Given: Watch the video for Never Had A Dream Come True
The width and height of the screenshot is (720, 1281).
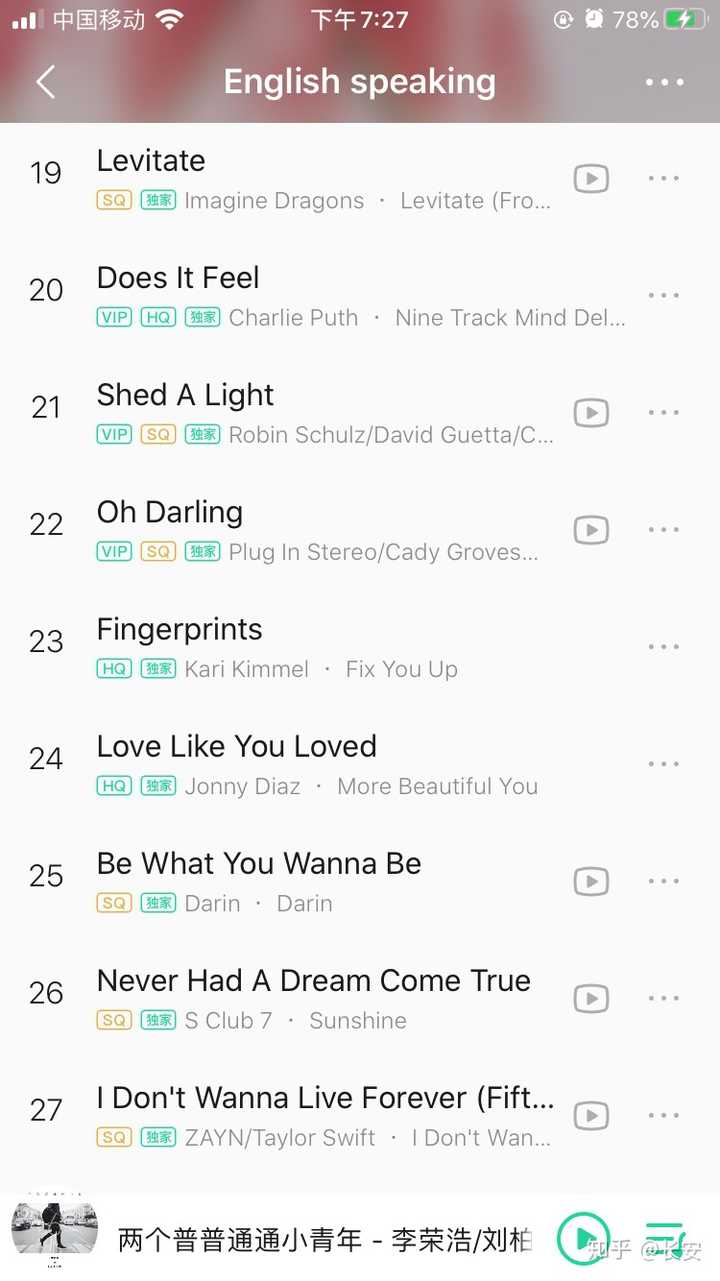Looking at the screenshot, I should click(591, 998).
